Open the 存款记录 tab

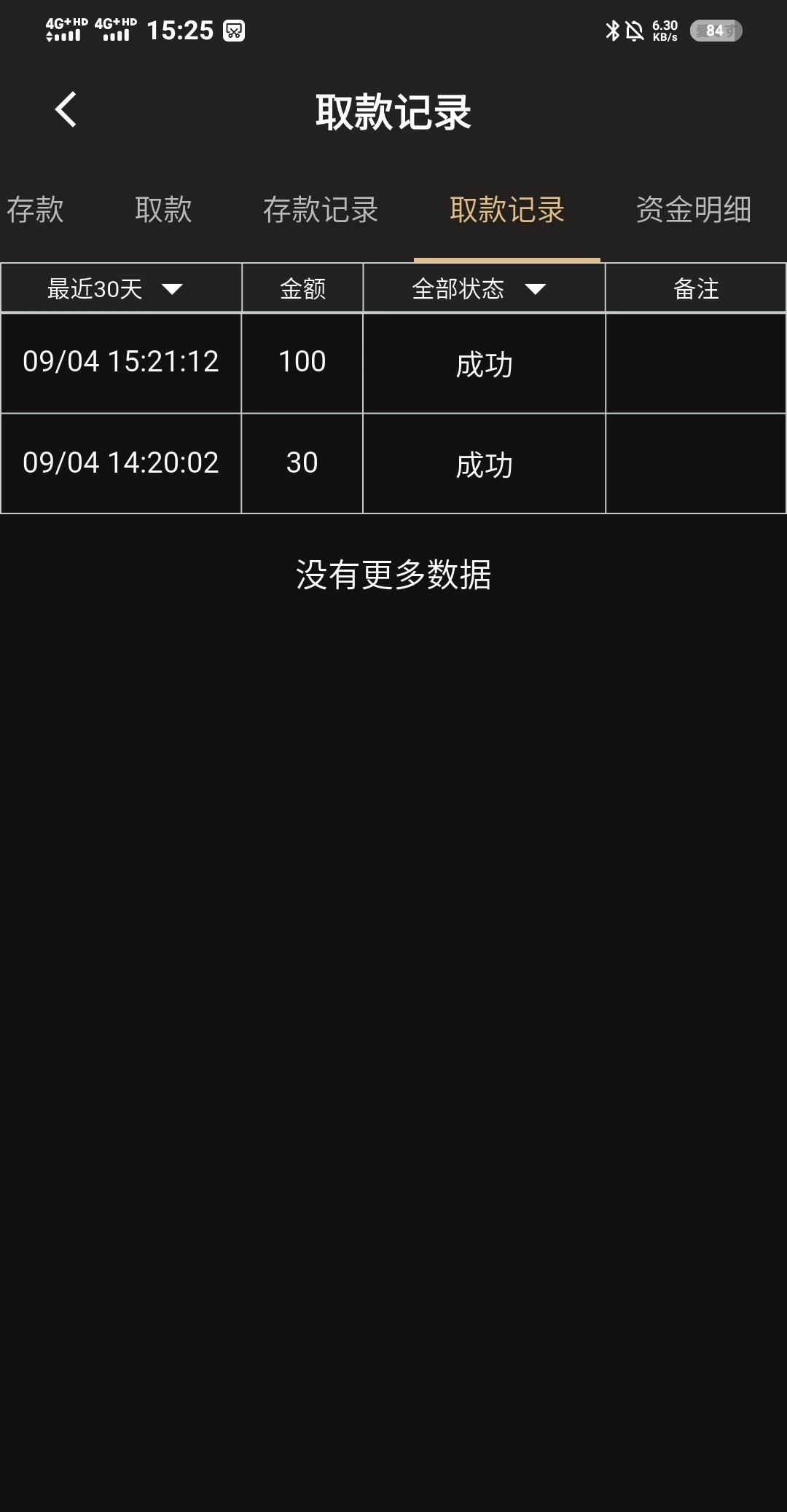pyautogui.click(x=321, y=210)
